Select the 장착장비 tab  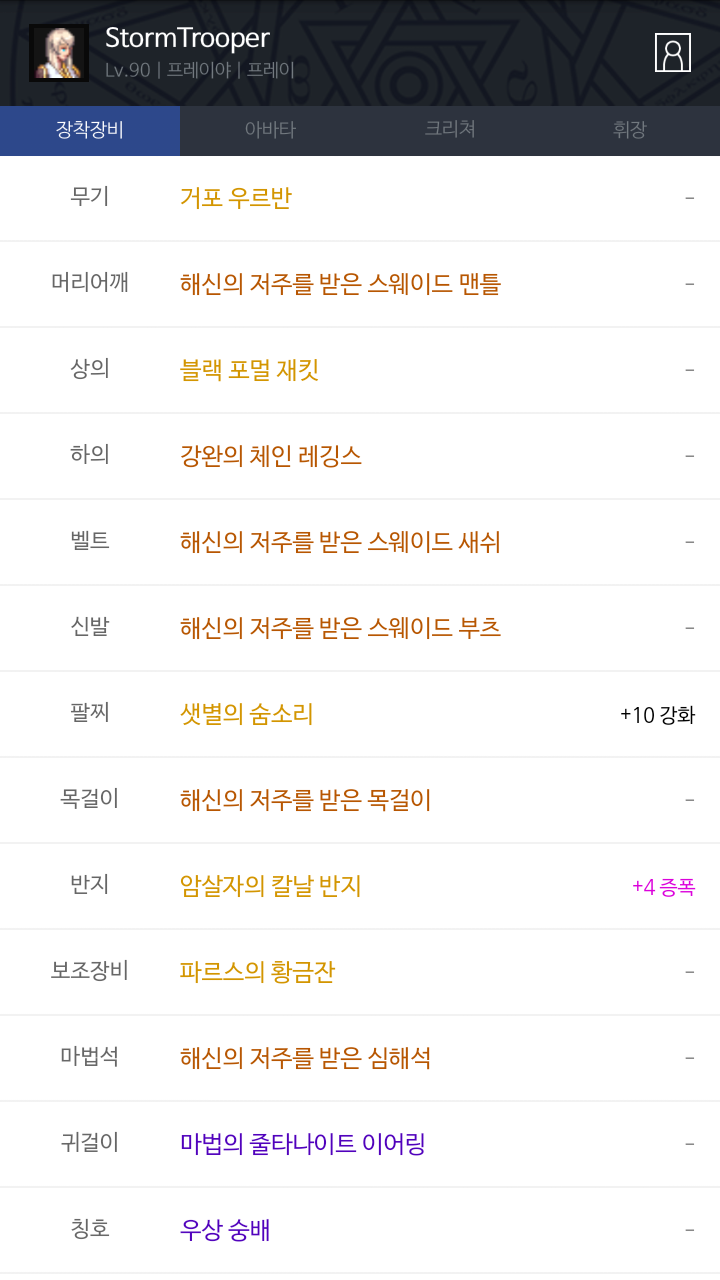(x=90, y=130)
